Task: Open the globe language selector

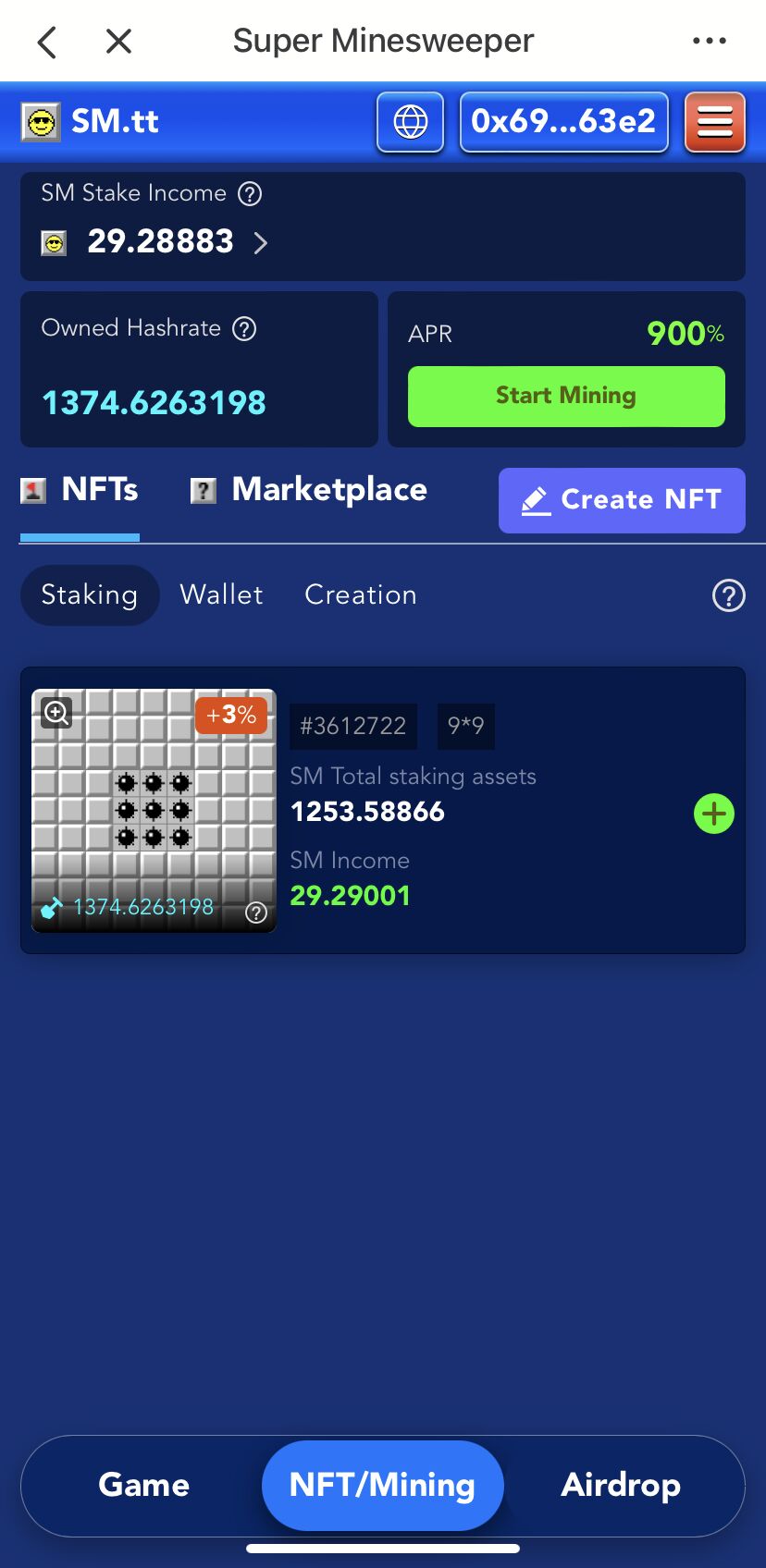Action: pyautogui.click(x=410, y=122)
